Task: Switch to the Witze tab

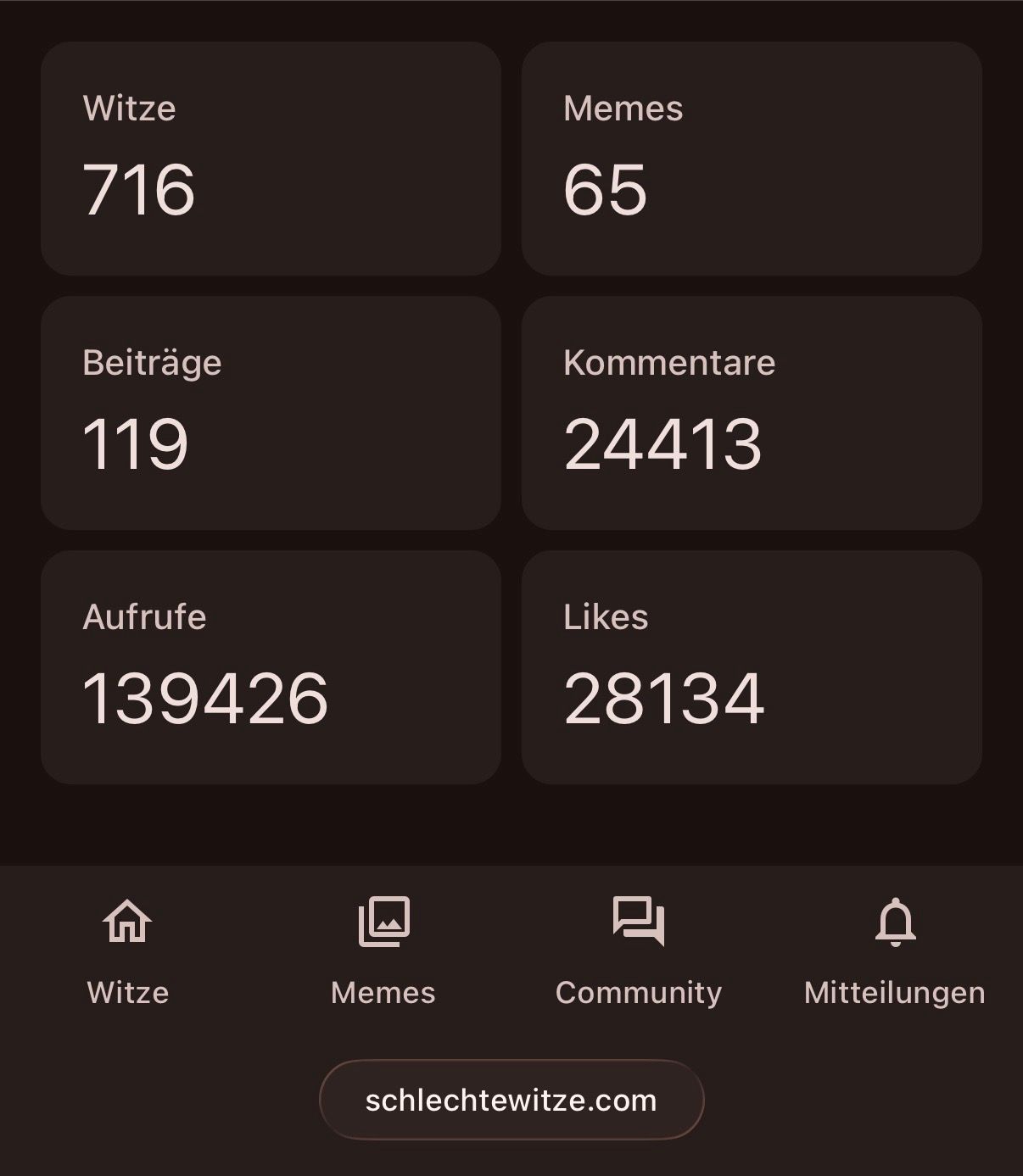Action: [x=128, y=951]
